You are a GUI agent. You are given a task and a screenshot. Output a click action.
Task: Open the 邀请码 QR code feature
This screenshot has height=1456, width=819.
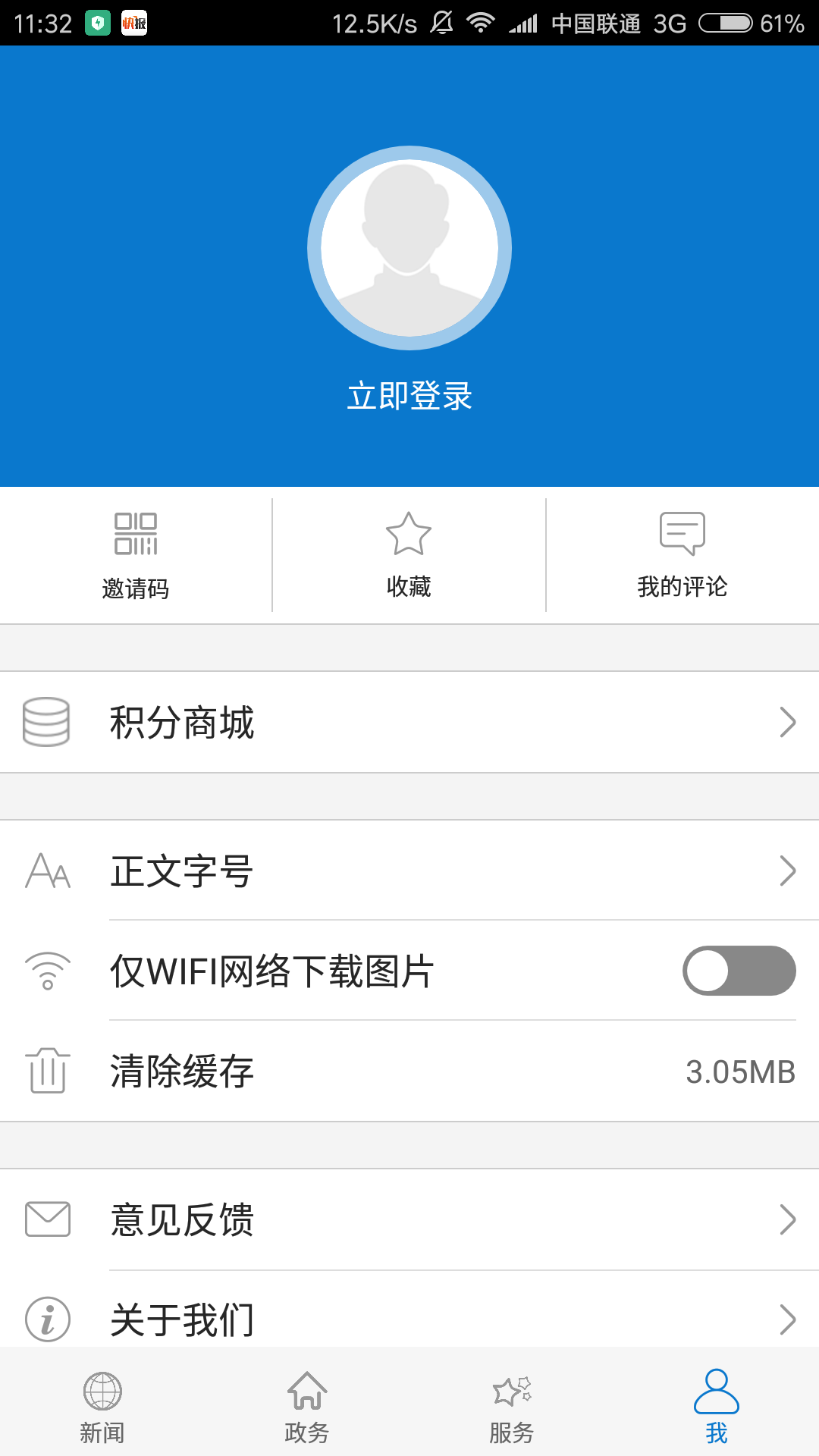135,554
